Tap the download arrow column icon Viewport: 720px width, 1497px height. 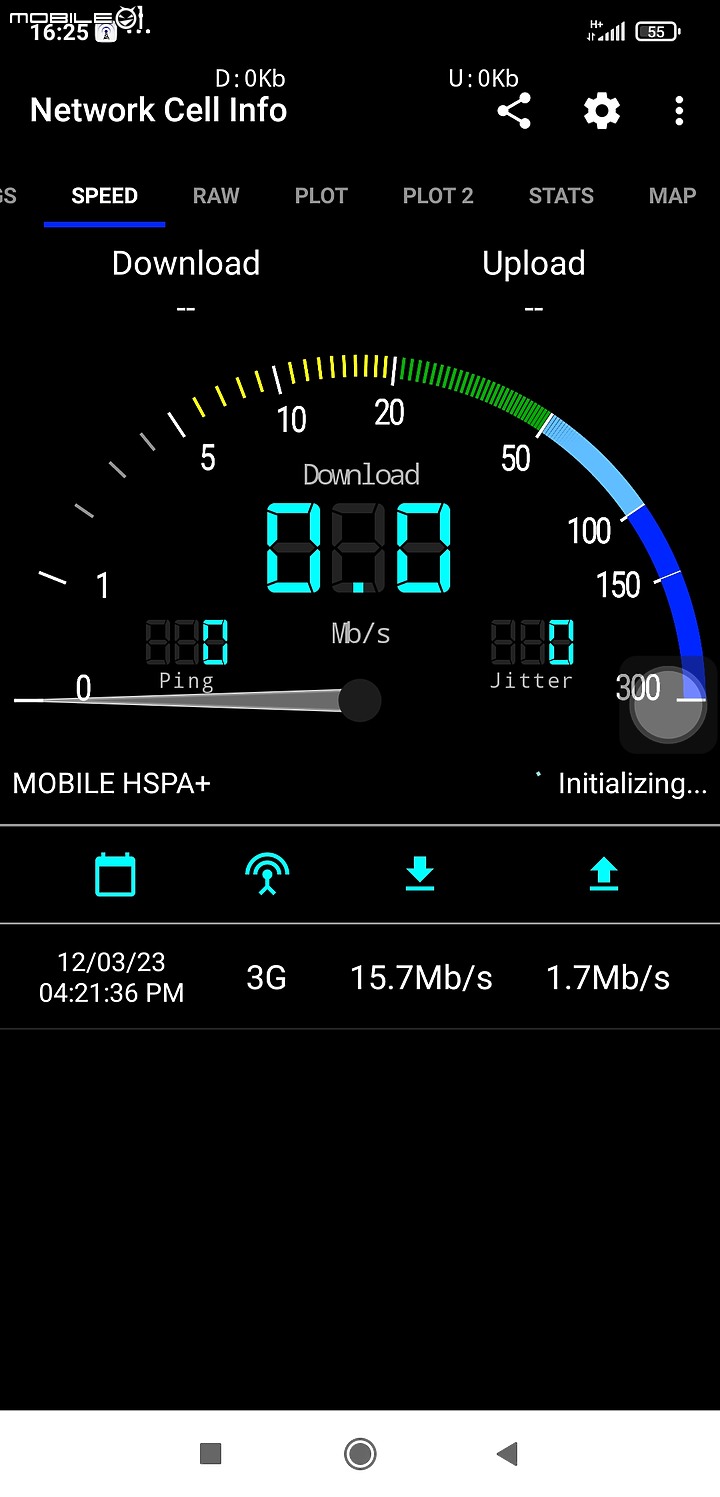coord(420,874)
